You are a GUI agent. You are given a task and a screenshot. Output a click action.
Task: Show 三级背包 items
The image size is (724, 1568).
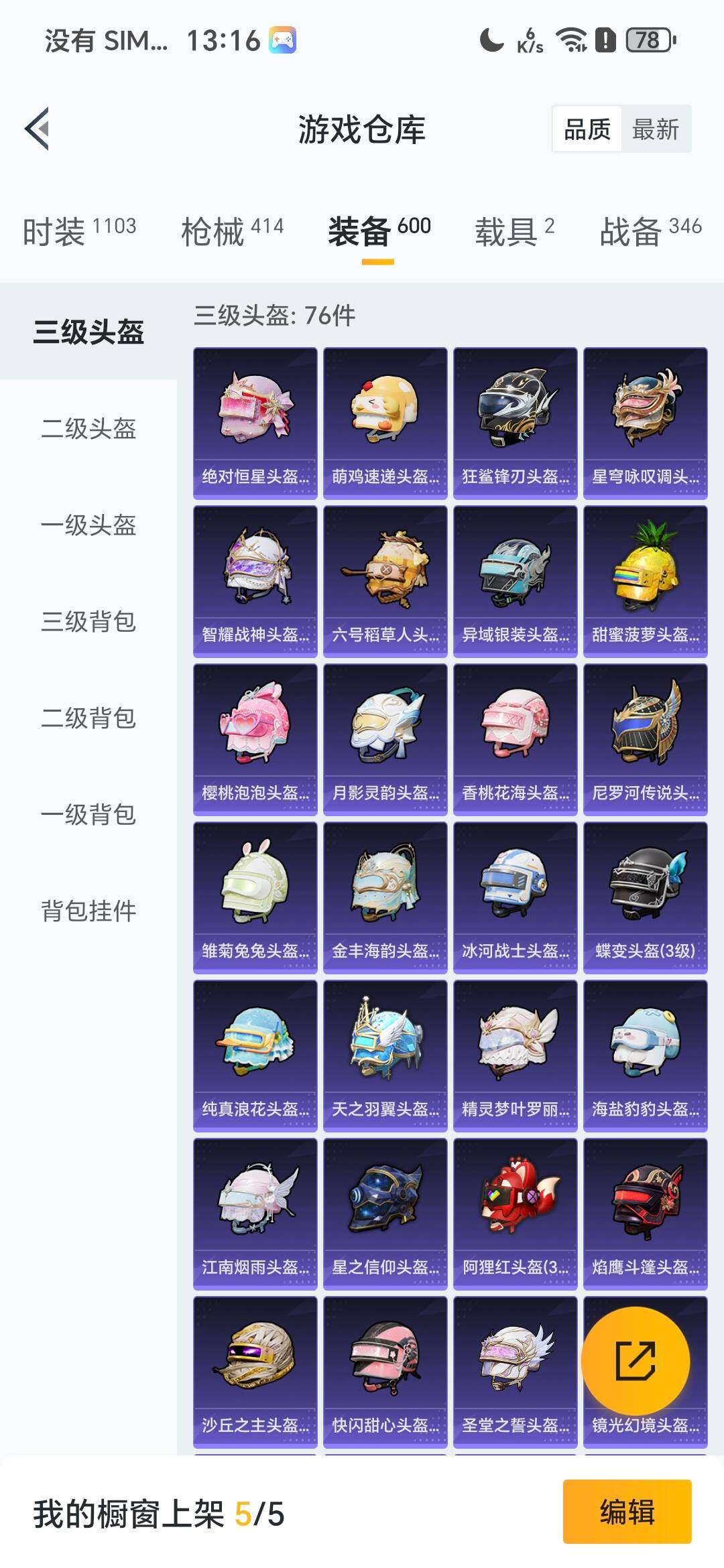click(x=88, y=621)
